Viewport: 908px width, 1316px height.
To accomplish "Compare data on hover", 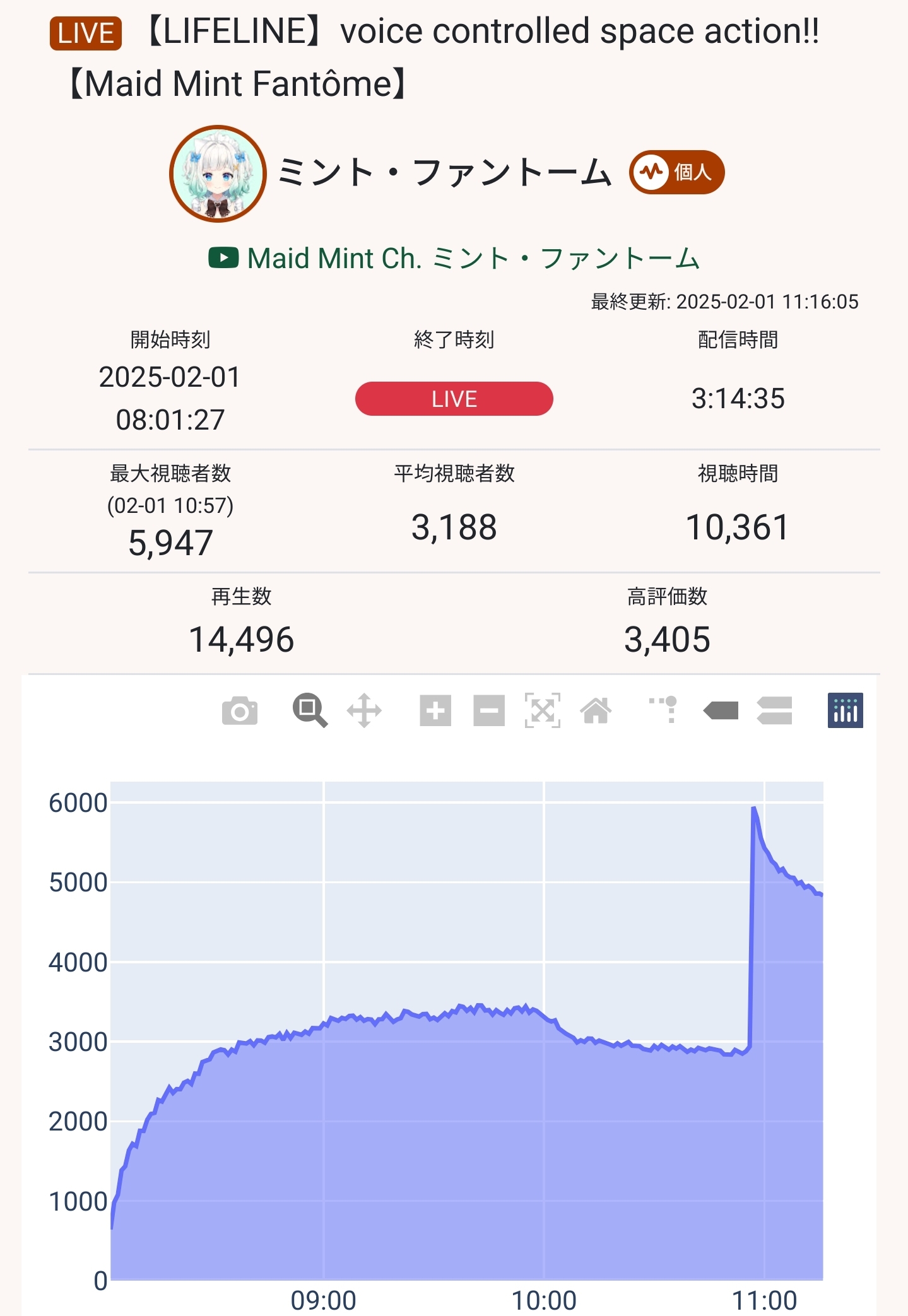I will (775, 711).
